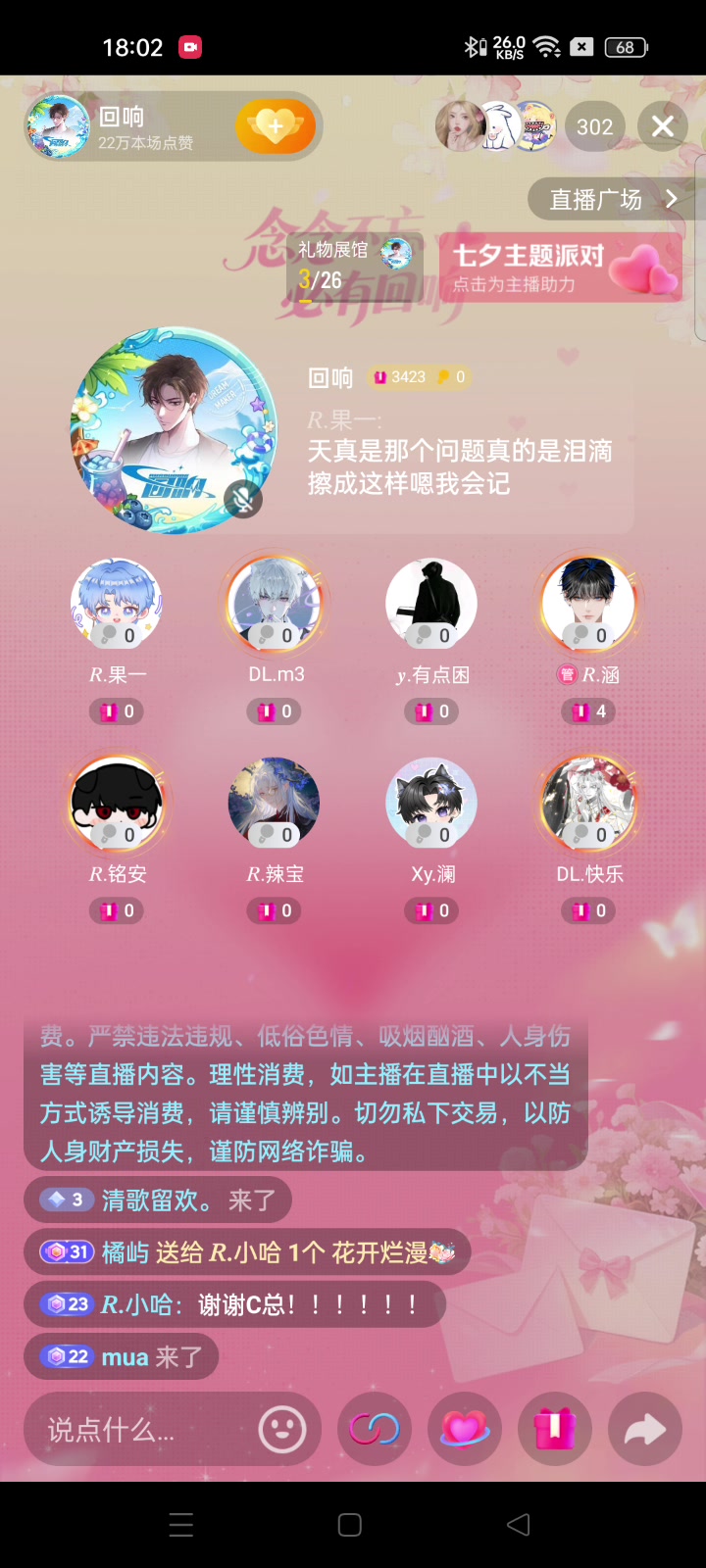Open R.涵's seat profile
The height and width of the screenshot is (1568, 706).
[588, 605]
